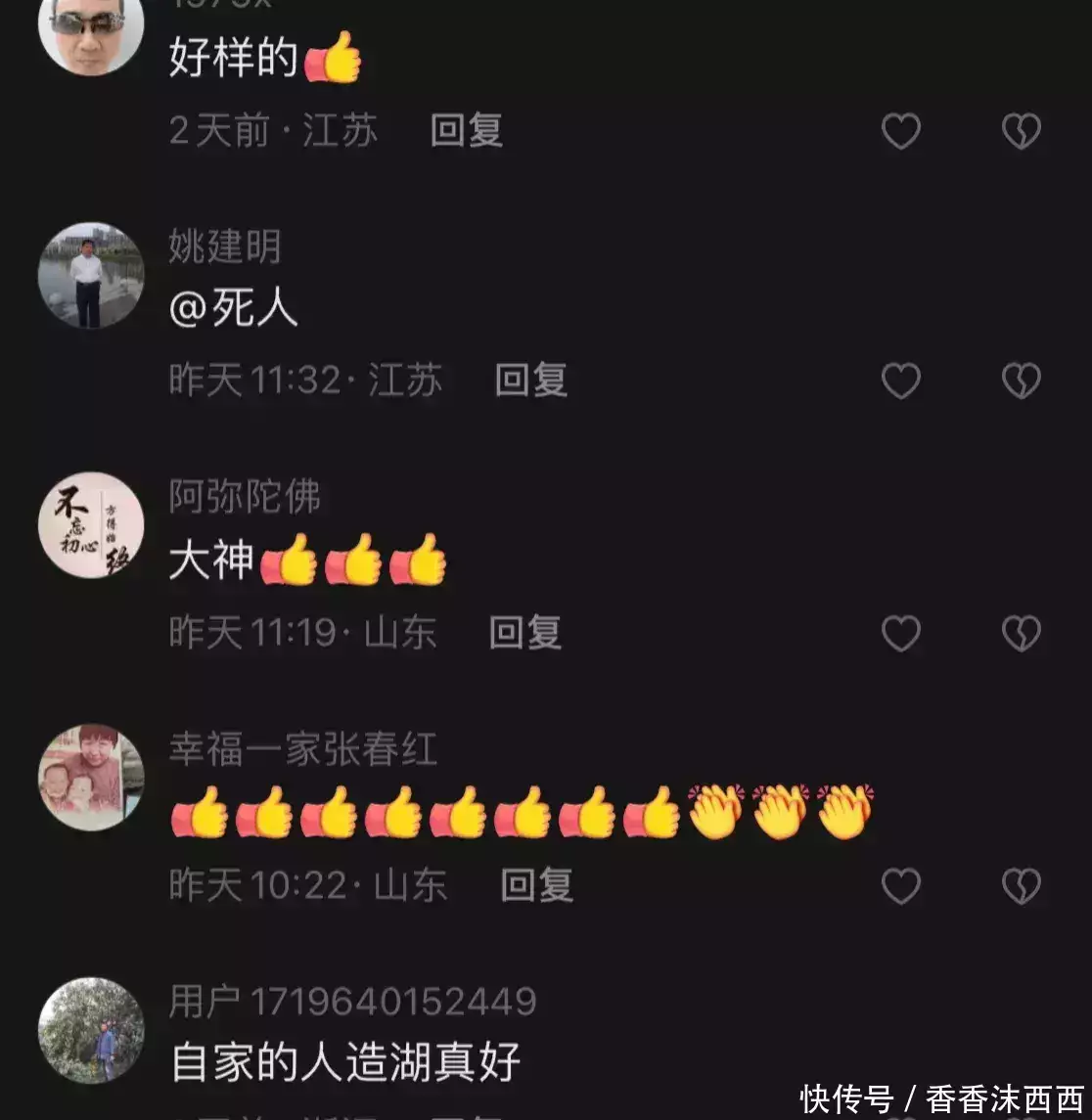Dislike 姚建明's comment
The width and height of the screenshot is (1092, 1120).
point(1021,381)
